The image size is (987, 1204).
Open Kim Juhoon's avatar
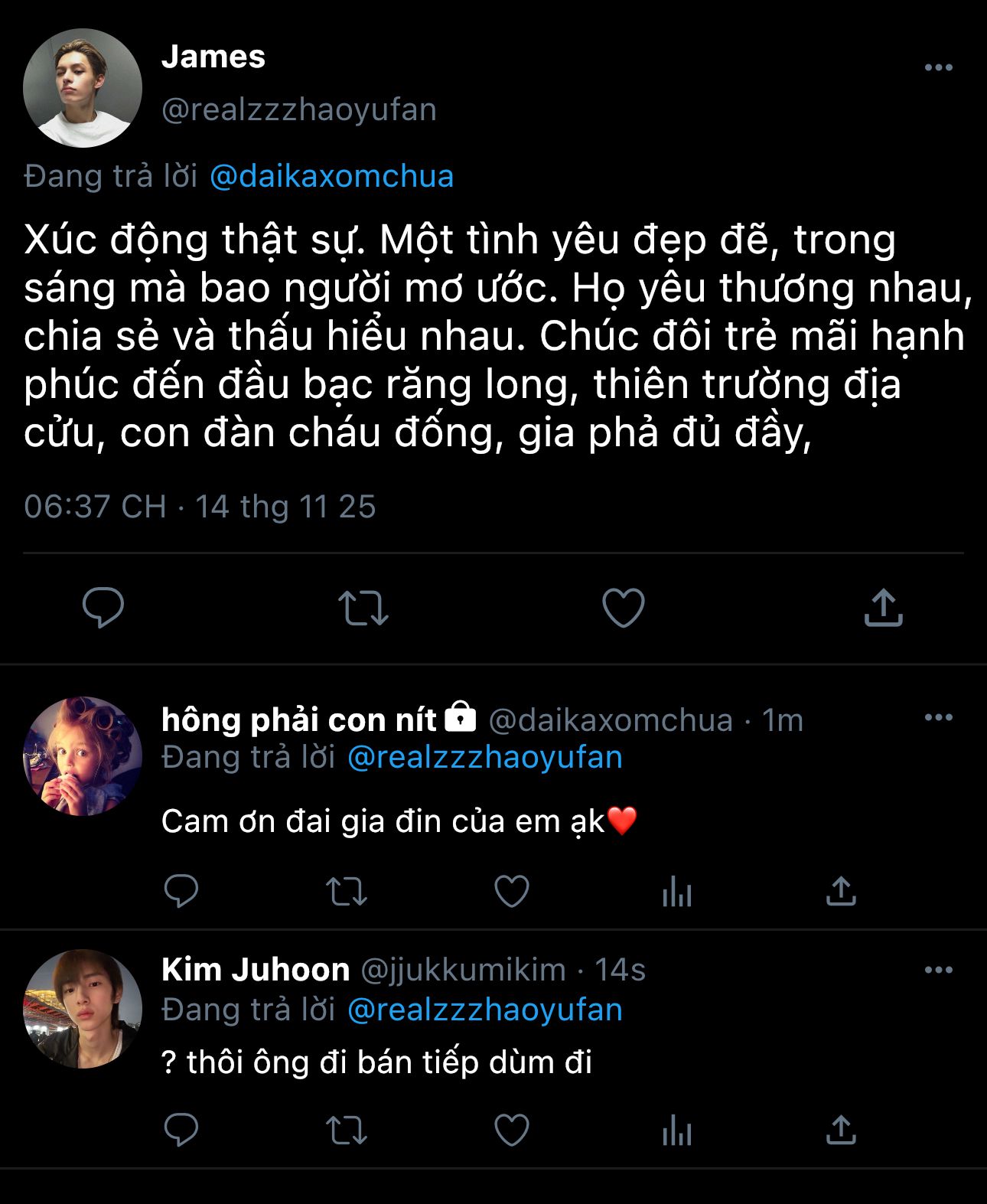[83, 1009]
